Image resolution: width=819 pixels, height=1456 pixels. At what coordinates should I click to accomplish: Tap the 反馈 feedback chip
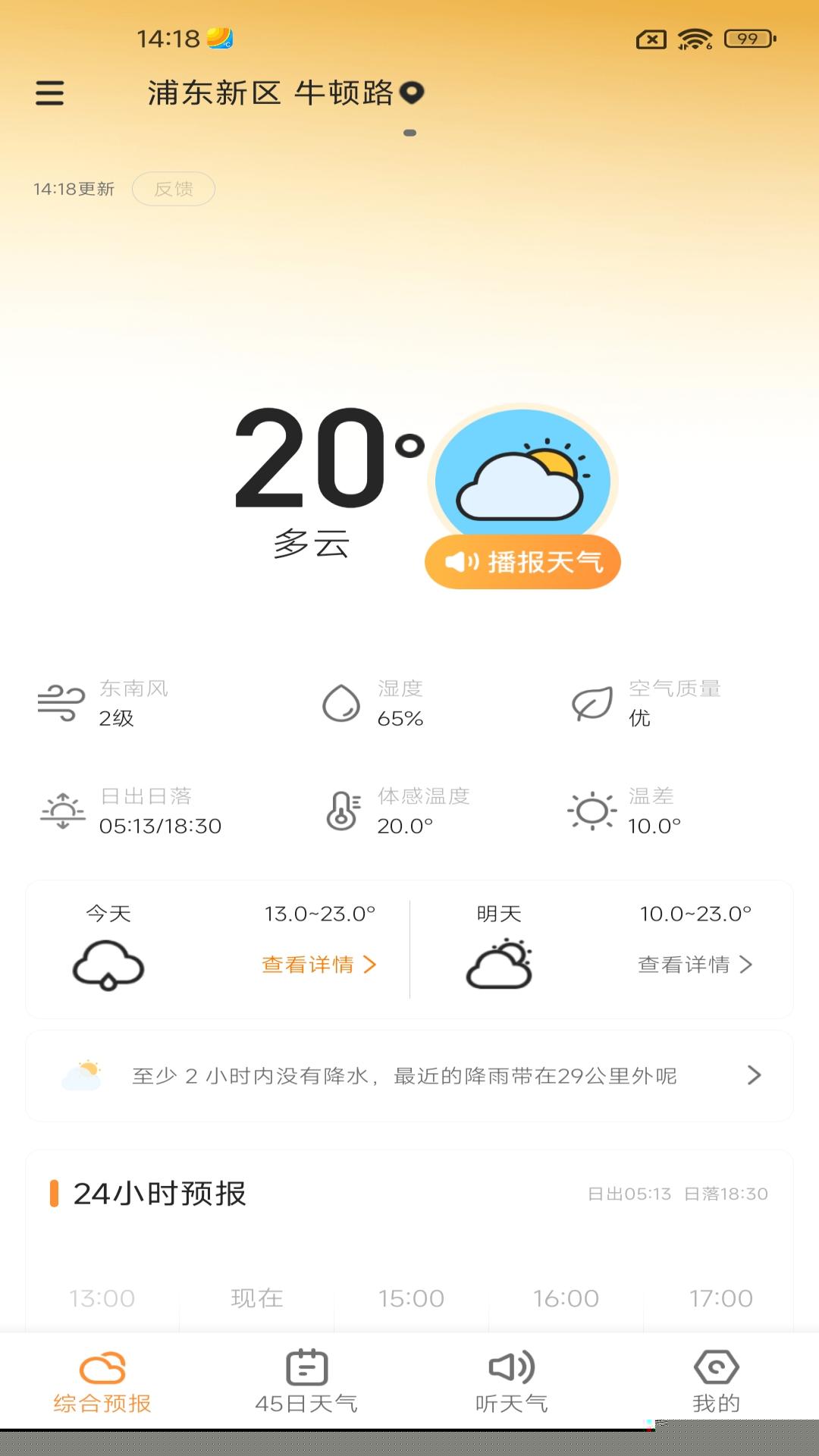(x=174, y=189)
